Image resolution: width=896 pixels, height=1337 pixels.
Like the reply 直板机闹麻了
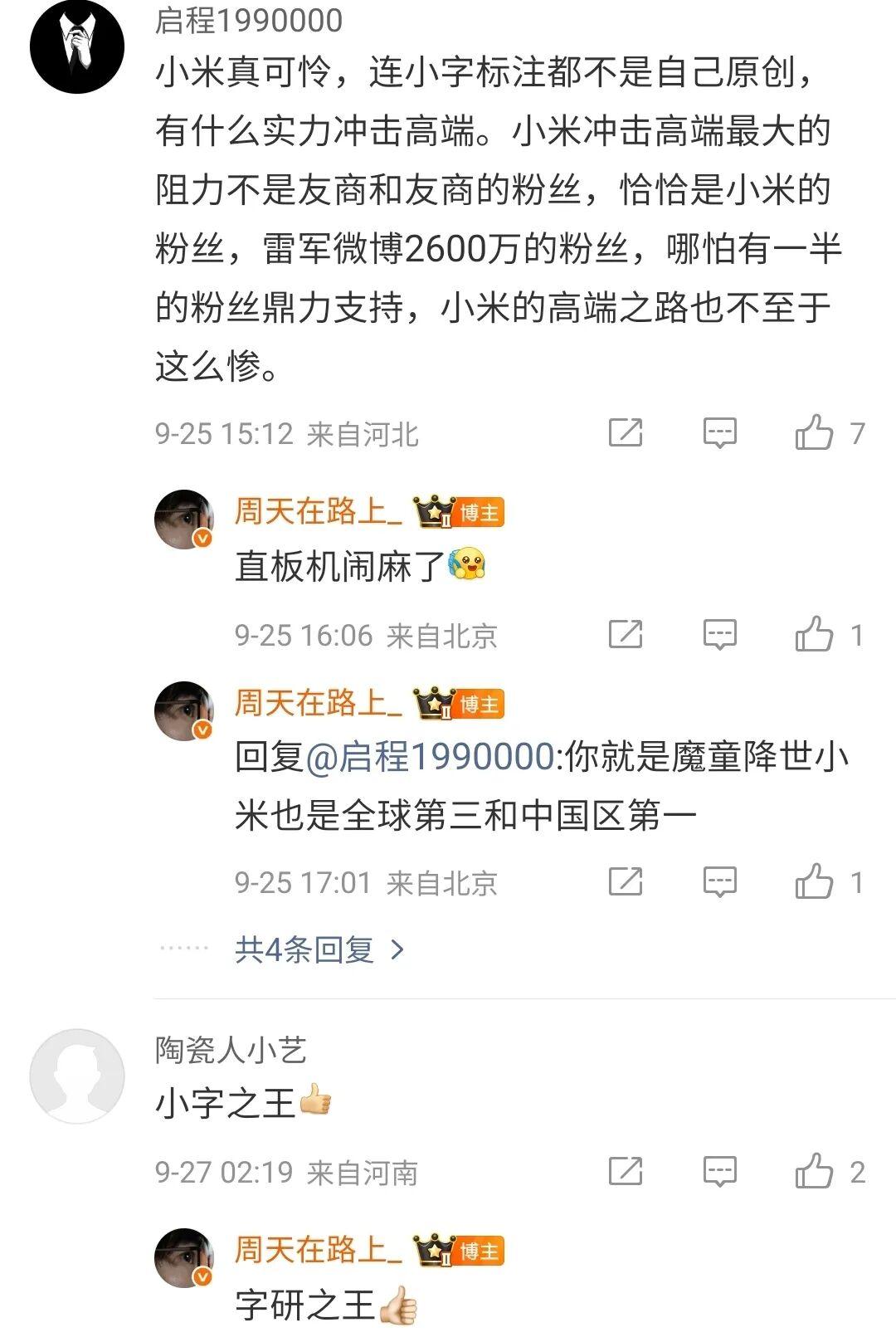point(814,635)
